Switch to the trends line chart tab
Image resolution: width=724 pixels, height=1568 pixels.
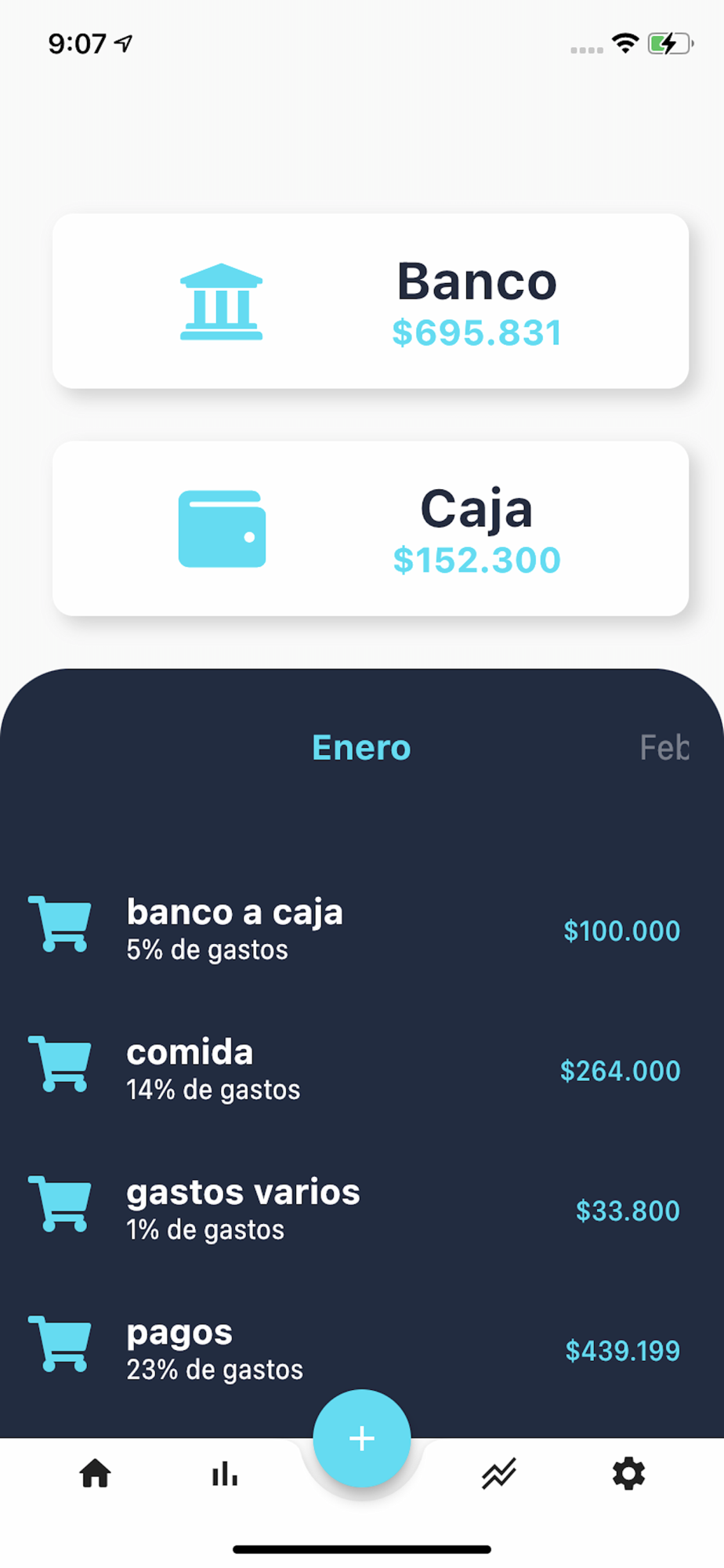coord(499,1474)
